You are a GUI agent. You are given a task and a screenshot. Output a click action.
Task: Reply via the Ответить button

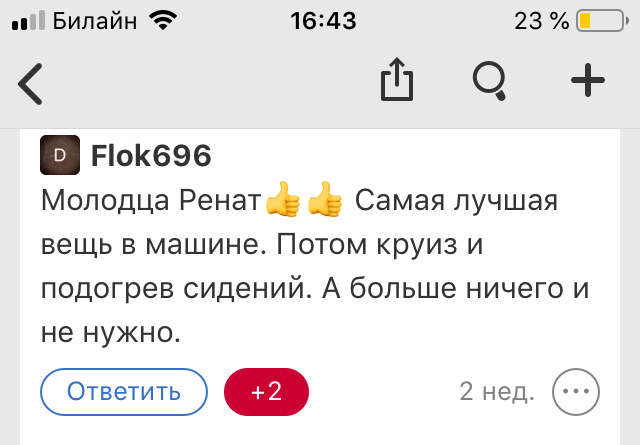tap(124, 391)
